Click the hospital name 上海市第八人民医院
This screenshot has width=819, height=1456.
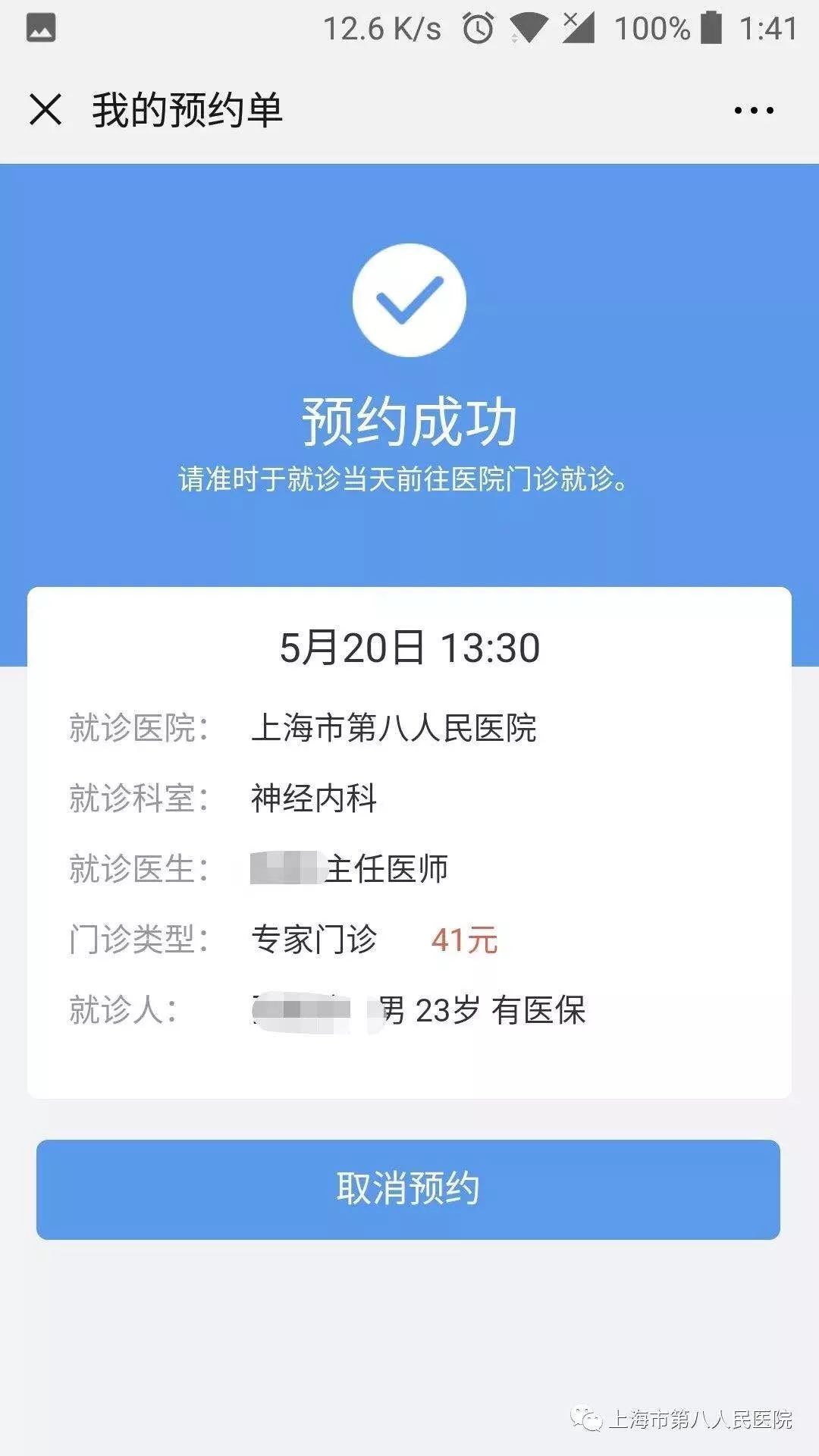pyautogui.click(x=394, y=726)
